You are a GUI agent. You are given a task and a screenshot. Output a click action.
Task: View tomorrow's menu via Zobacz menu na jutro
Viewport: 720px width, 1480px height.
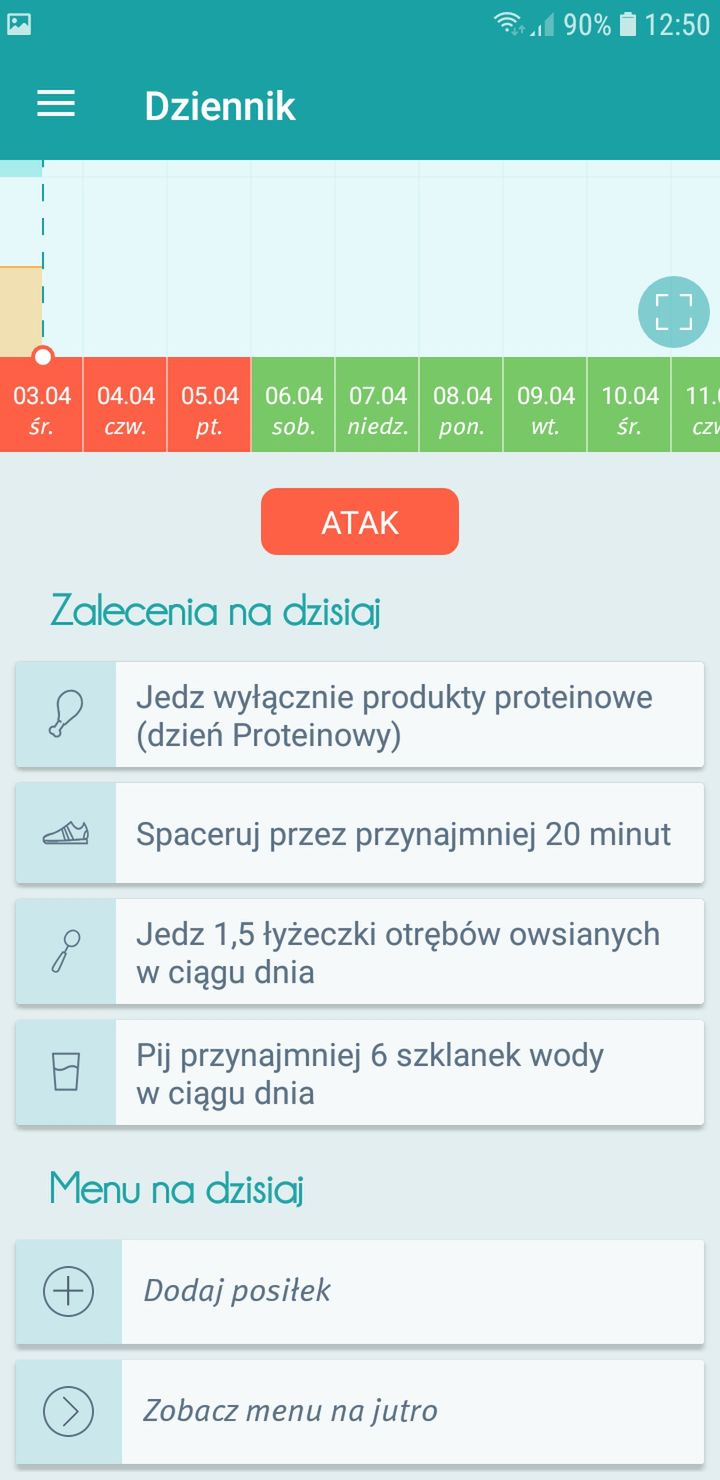coord(360,1412)
